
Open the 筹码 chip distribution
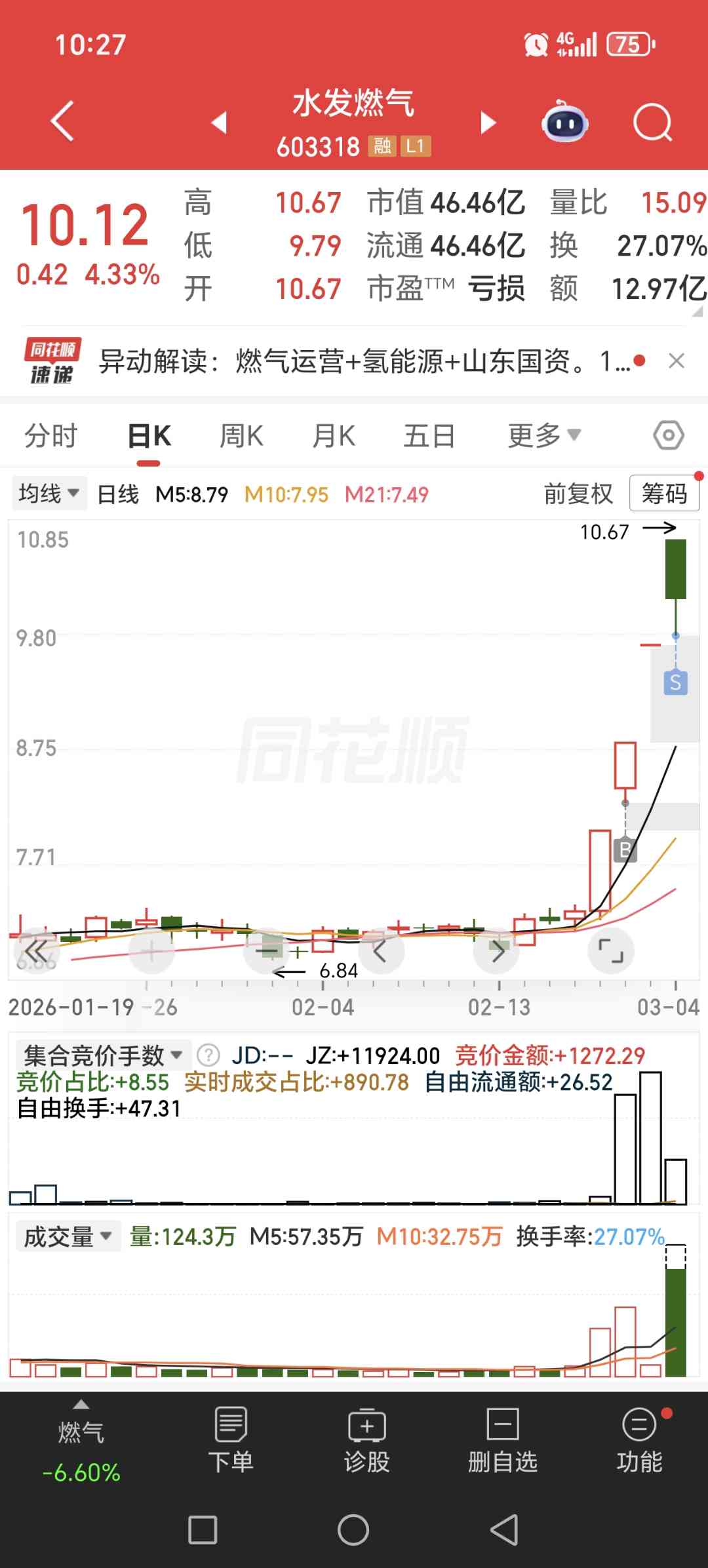pyautogui.click(x=664, y=494)
